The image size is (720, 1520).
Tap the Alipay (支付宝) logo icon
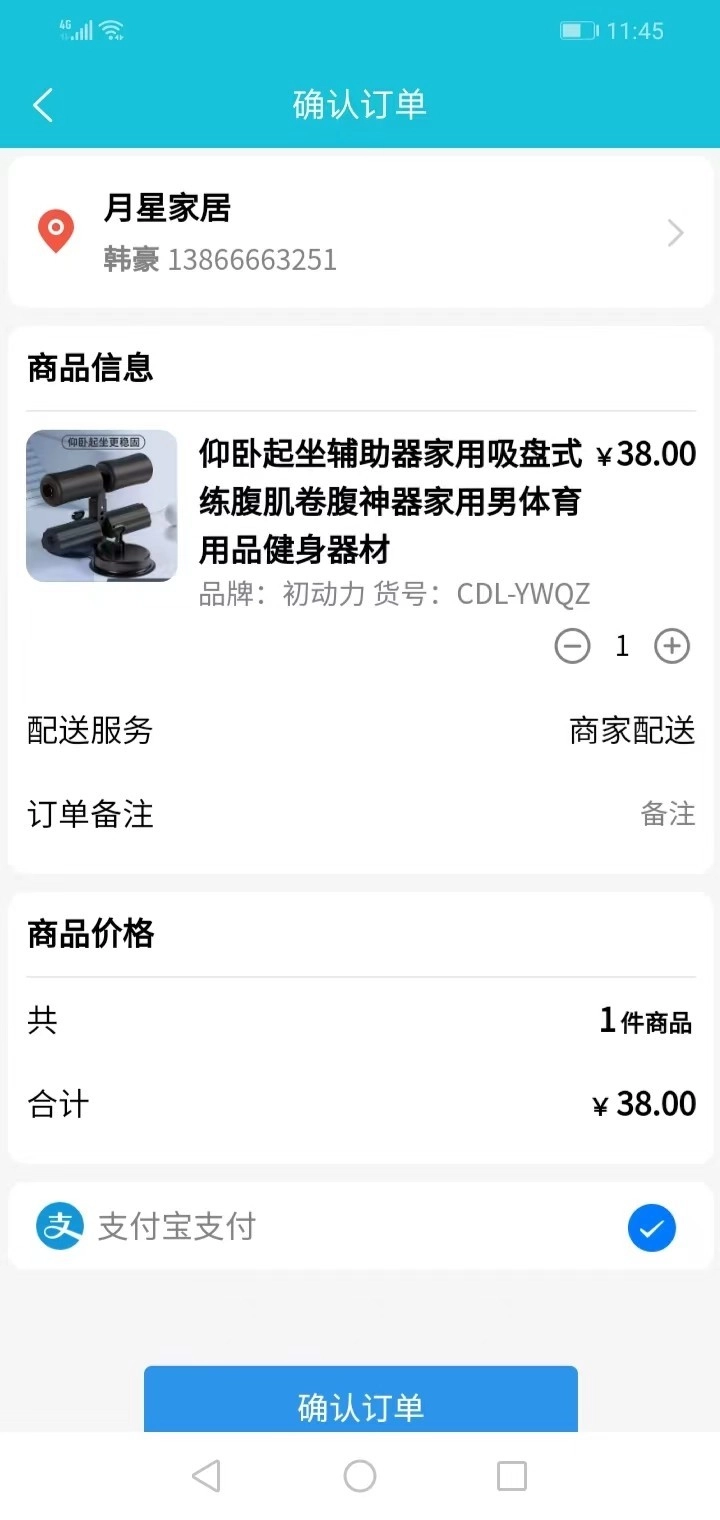tap(59, 1226)
